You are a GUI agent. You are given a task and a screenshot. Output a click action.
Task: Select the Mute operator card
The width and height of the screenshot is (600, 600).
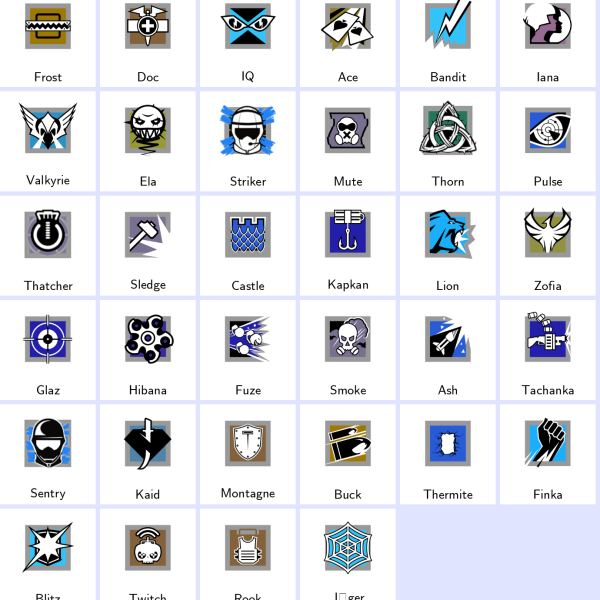(x=348, y=140)
